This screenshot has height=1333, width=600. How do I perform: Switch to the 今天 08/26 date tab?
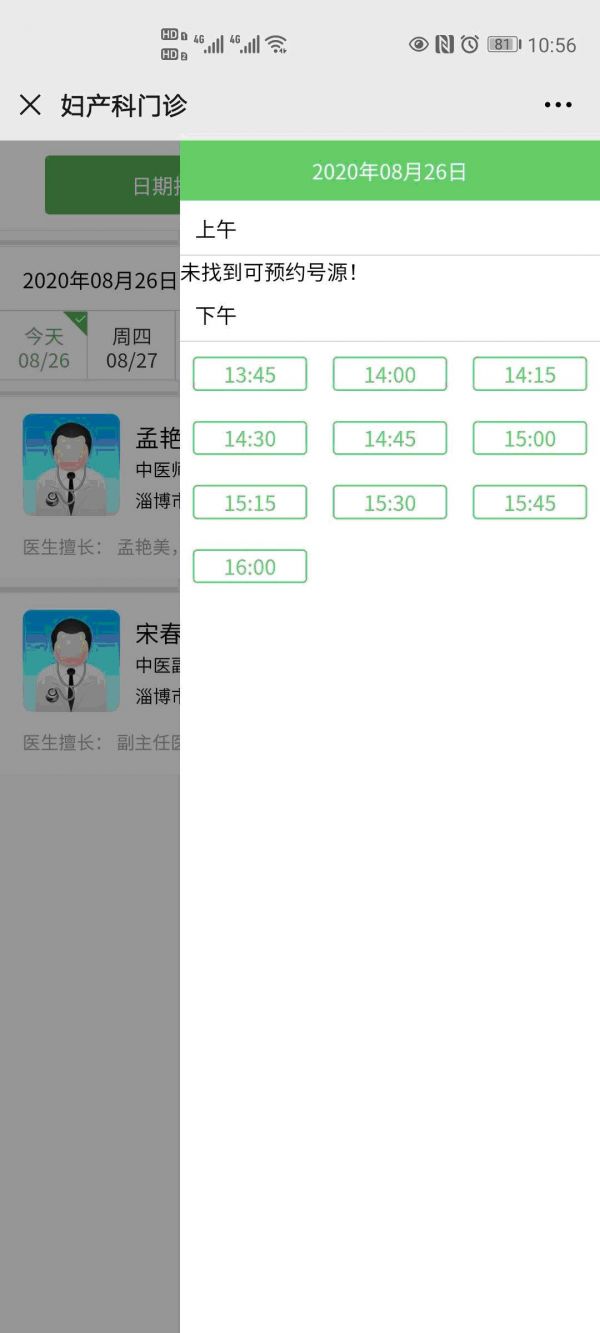44,348
